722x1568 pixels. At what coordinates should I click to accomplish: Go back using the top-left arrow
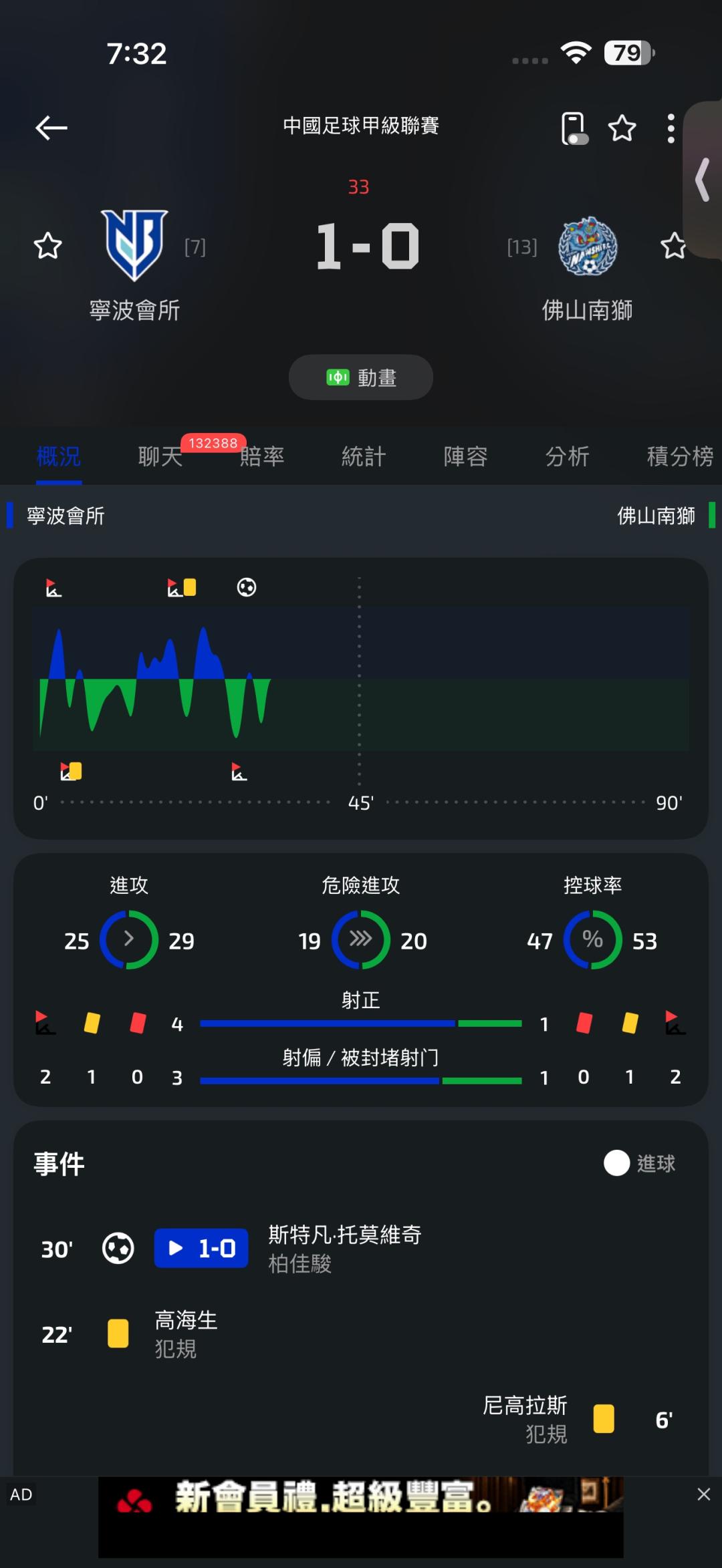click(51, 128)
